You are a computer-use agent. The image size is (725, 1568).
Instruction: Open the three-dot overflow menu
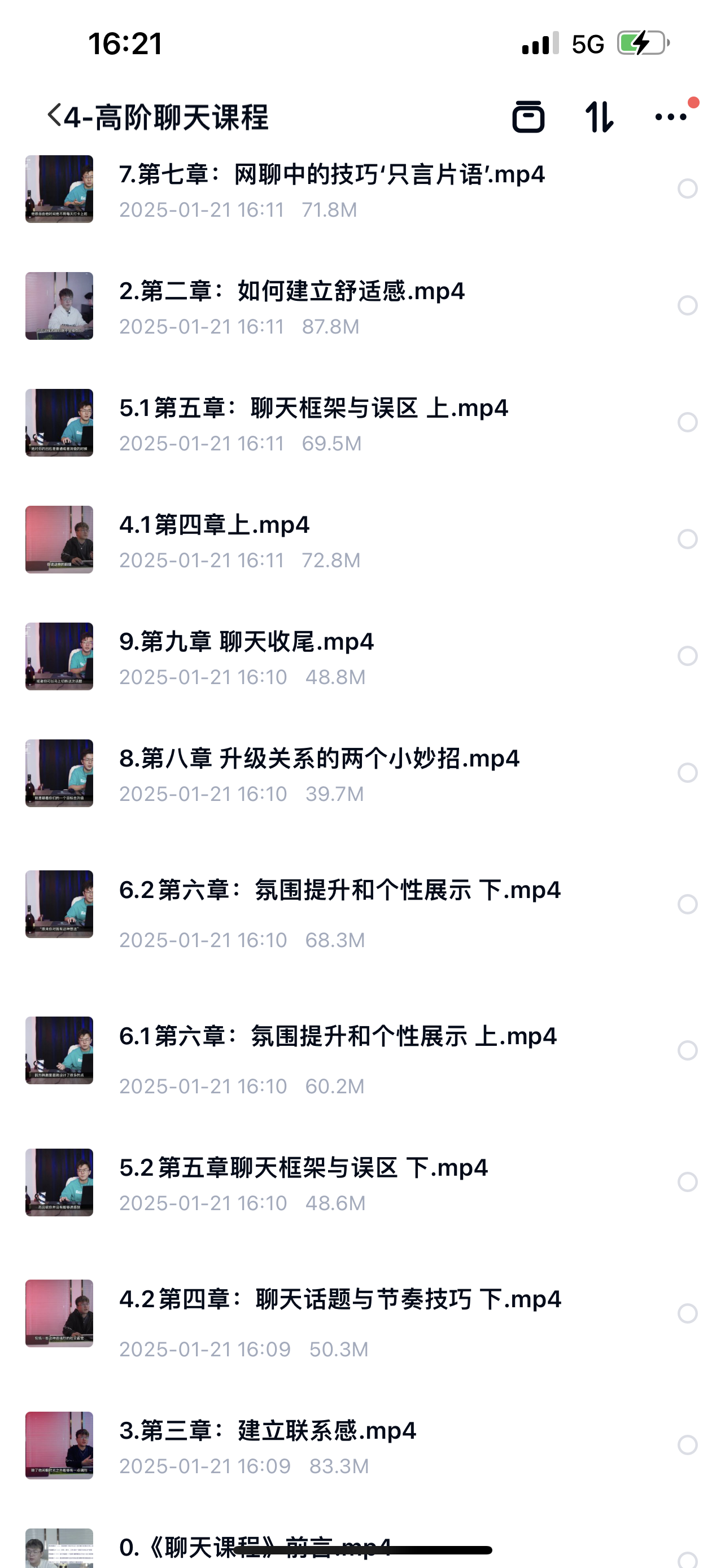click(670, 117)
